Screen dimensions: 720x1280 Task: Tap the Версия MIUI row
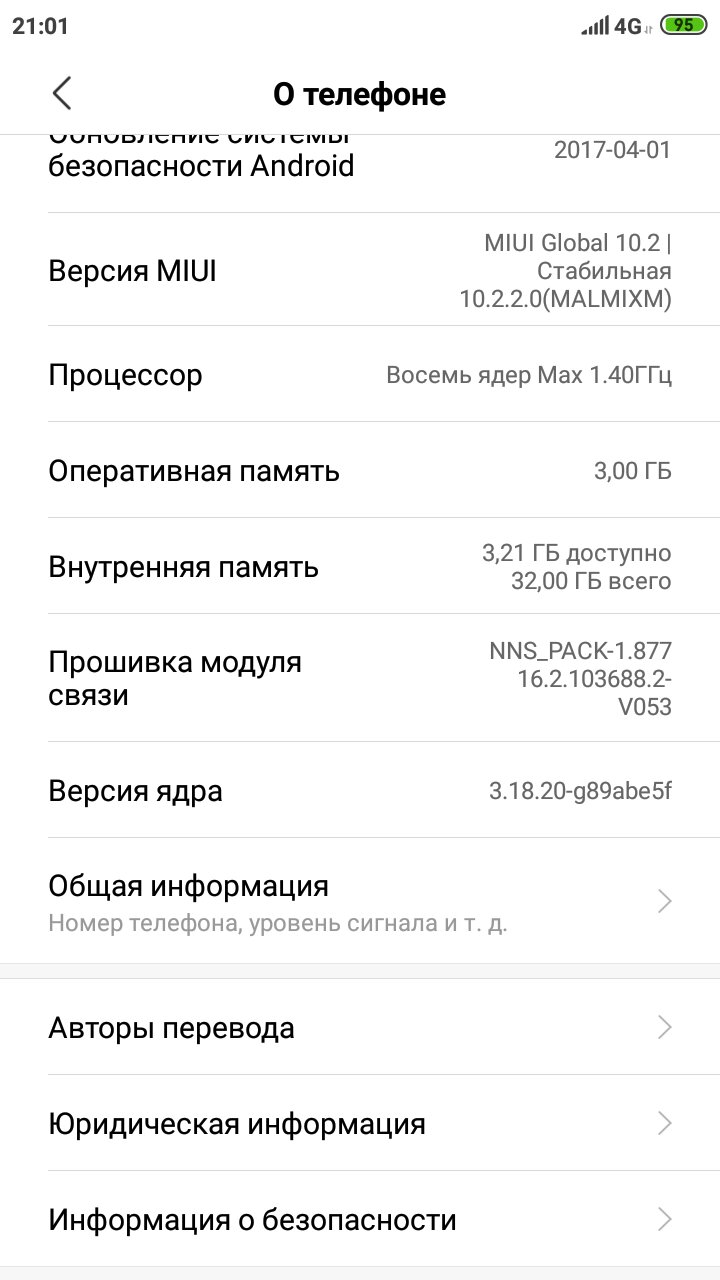[360, 271]
